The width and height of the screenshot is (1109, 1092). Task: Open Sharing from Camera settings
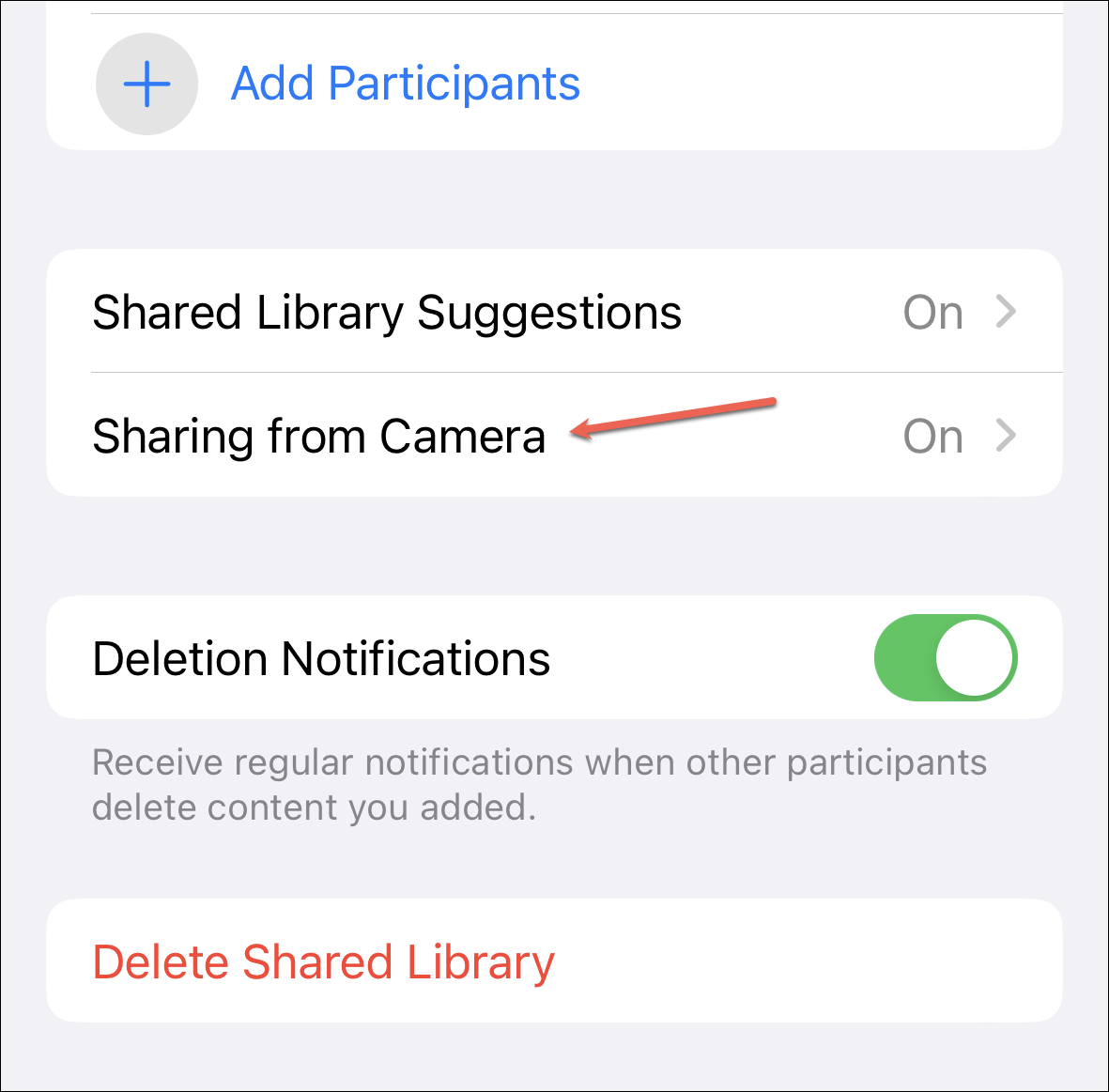coord(554,436)
